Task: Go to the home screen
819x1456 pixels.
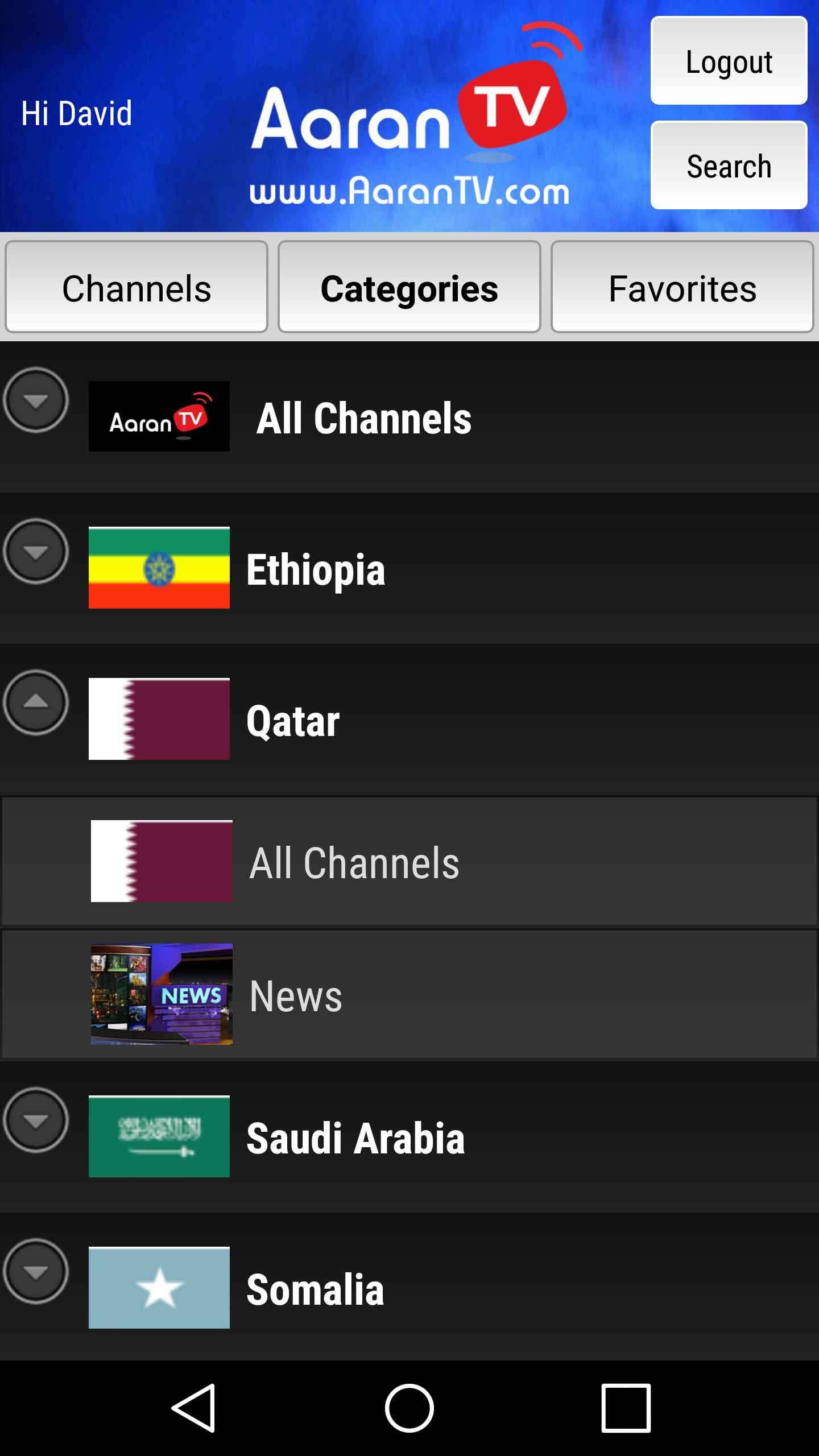Action: pyautogui.click(x=409, y=1408)
